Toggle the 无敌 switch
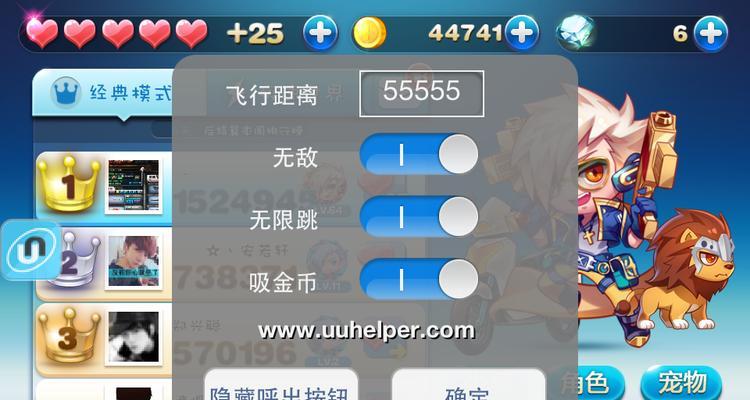The width and height of the screenshot is (750, 400). click(x=418, y=155)
